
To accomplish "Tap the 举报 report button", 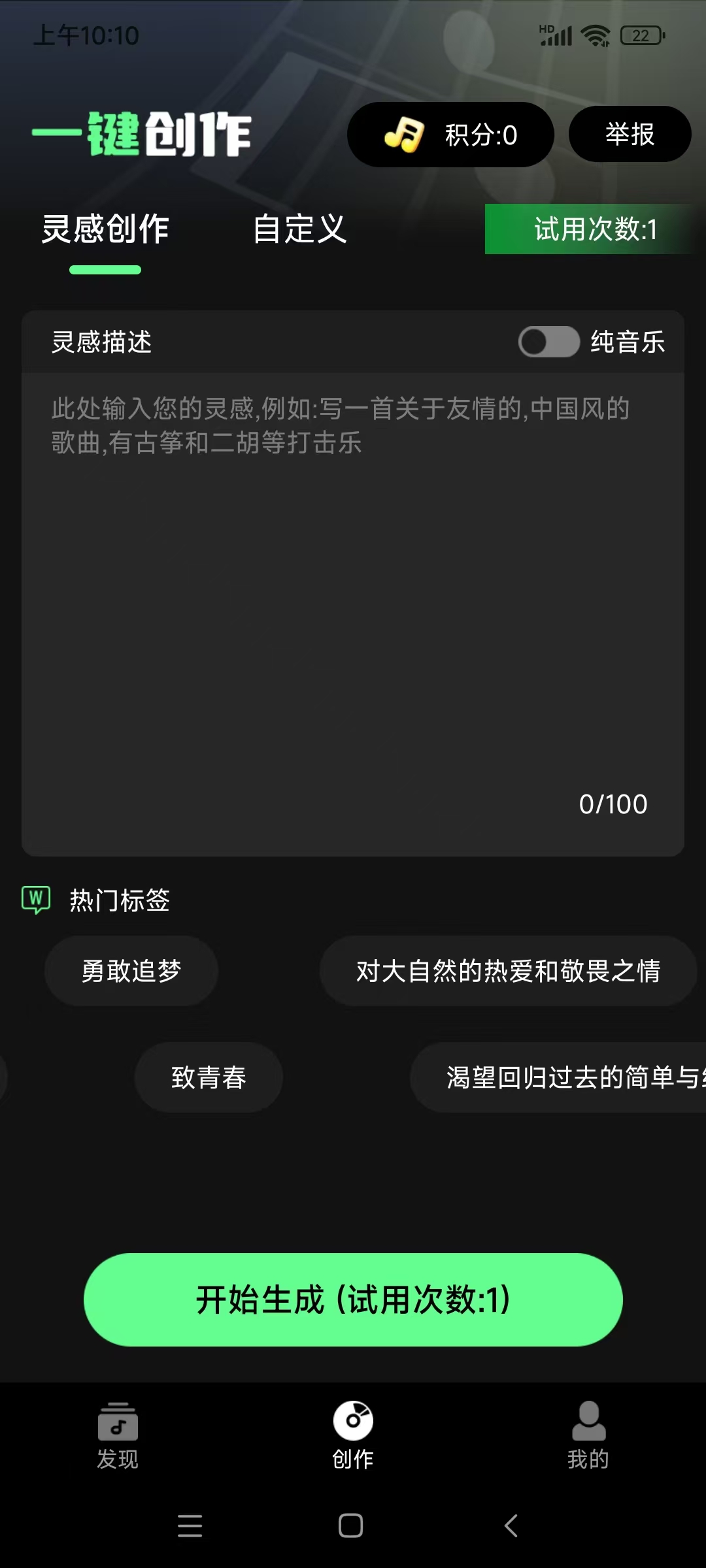I will [630, 134].
